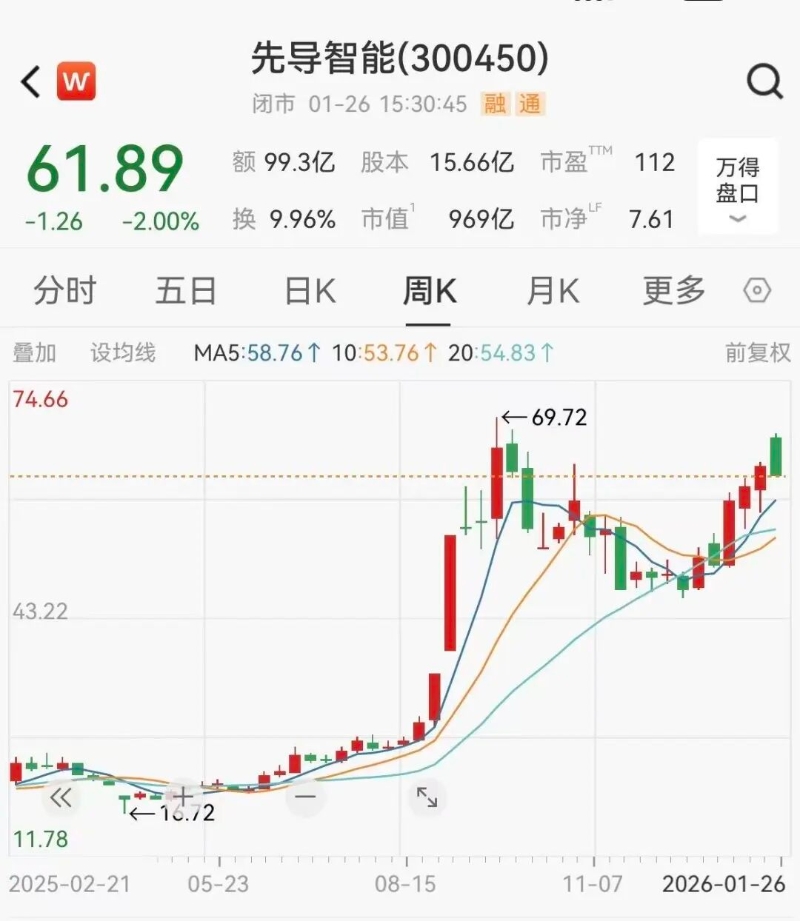Open the 前复权 adjustment dropdown
This screenshot has height=921, width=800.
tap(757, 352)
